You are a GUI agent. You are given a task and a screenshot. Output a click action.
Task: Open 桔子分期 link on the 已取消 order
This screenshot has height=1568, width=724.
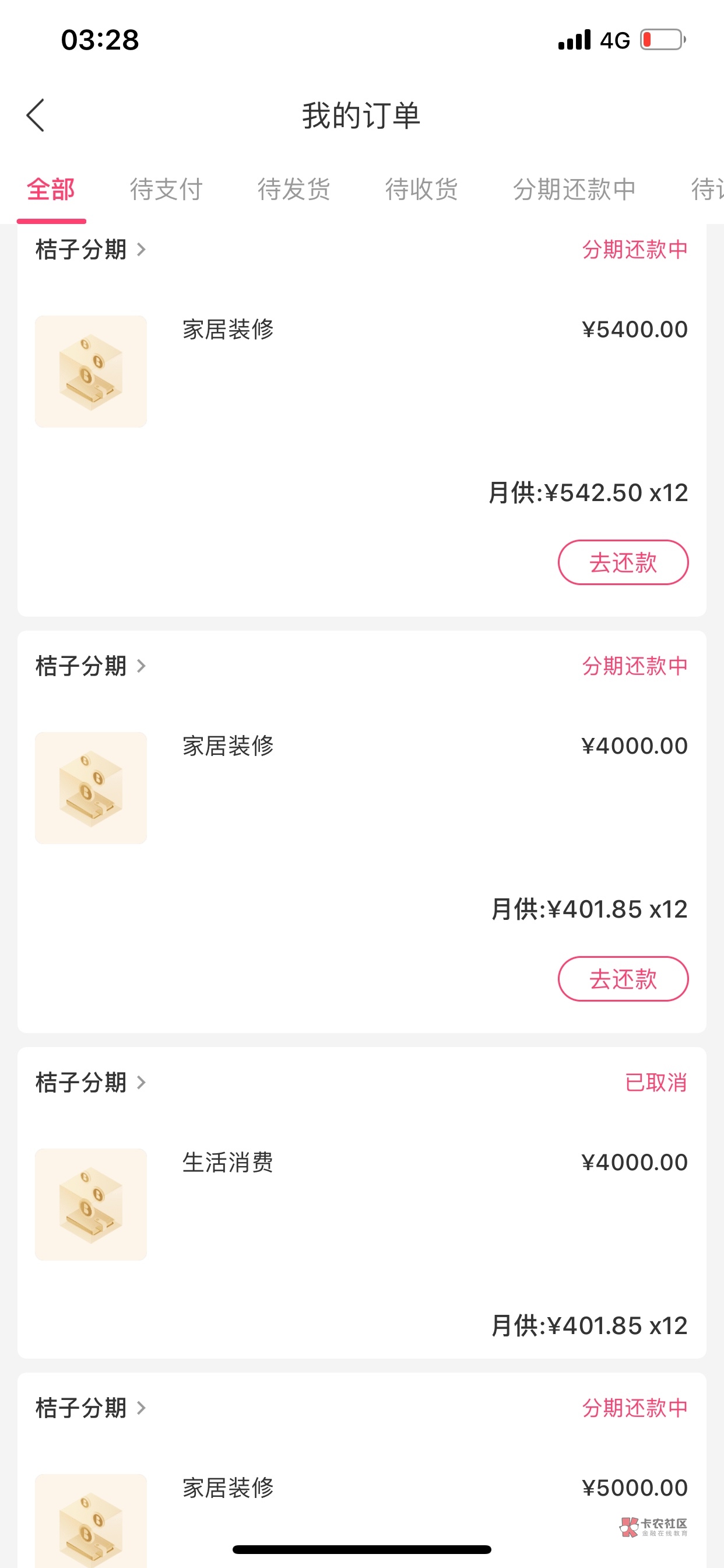click(x=90, y=1083)
